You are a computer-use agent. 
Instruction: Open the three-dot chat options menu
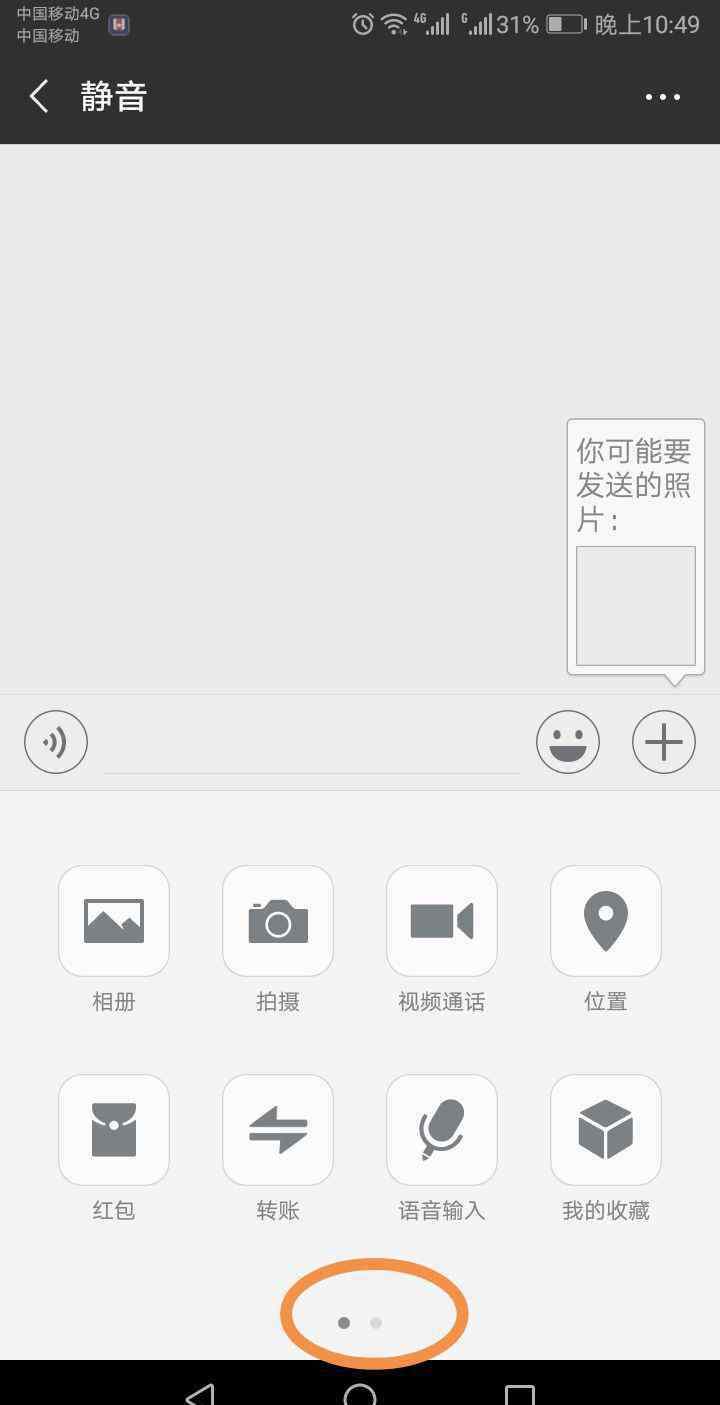(662, 97)
